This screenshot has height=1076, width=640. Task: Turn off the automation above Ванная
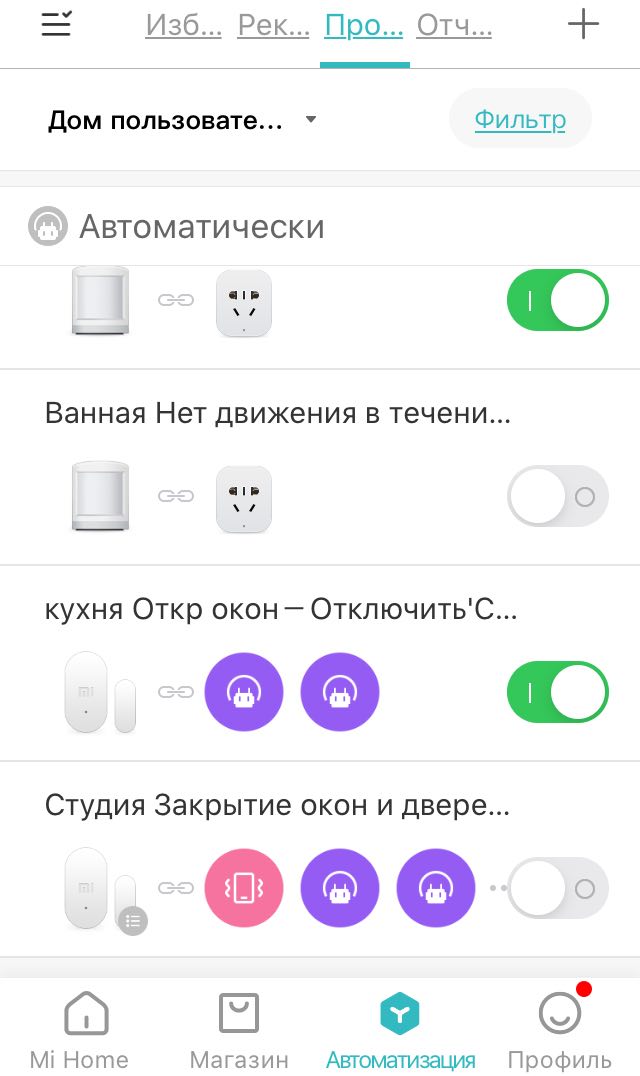pos(558,300)
